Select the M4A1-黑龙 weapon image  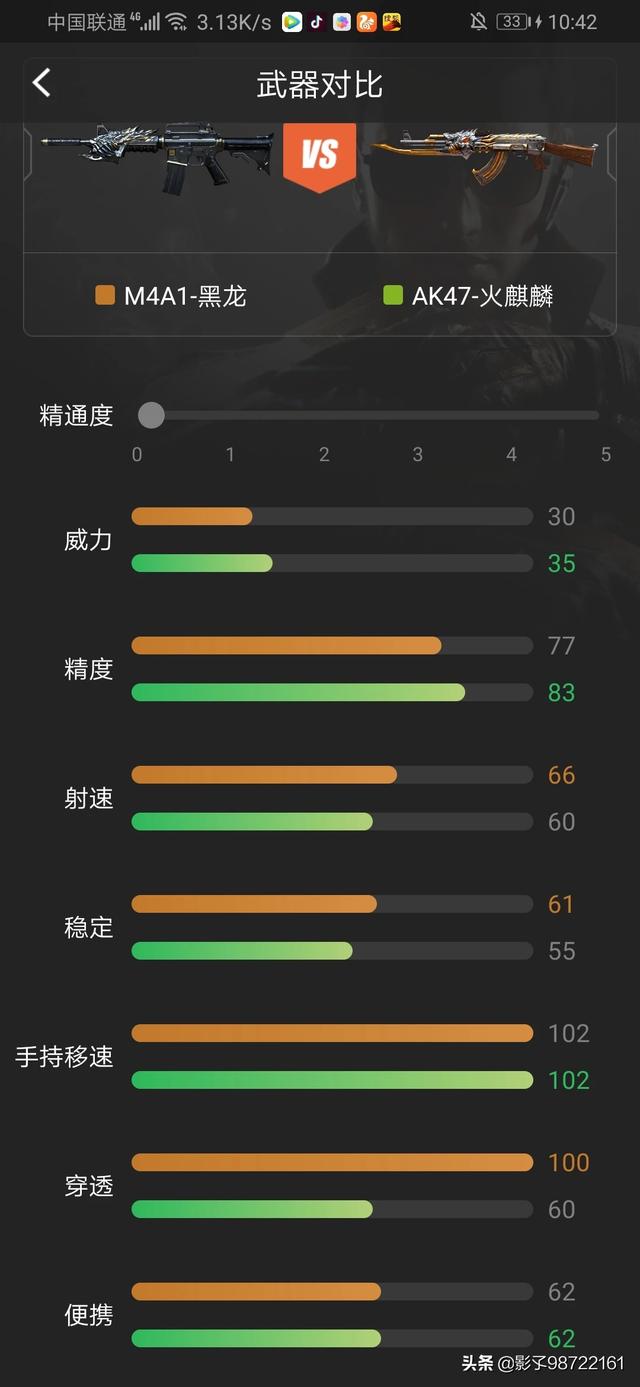[156, 156]
